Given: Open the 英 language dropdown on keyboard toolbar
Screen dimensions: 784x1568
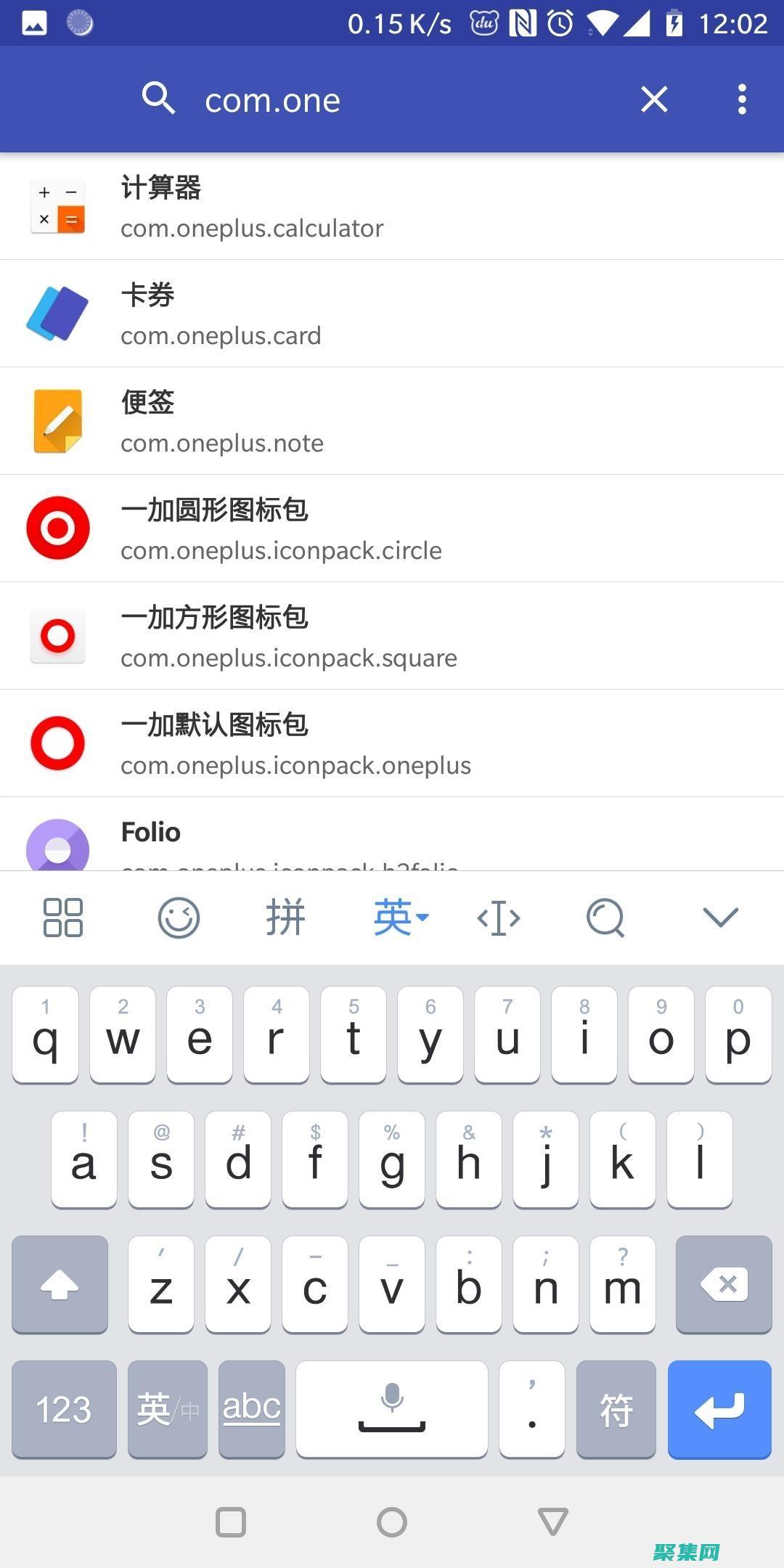Looking at the screenshot, I should (x=400, y=917).
